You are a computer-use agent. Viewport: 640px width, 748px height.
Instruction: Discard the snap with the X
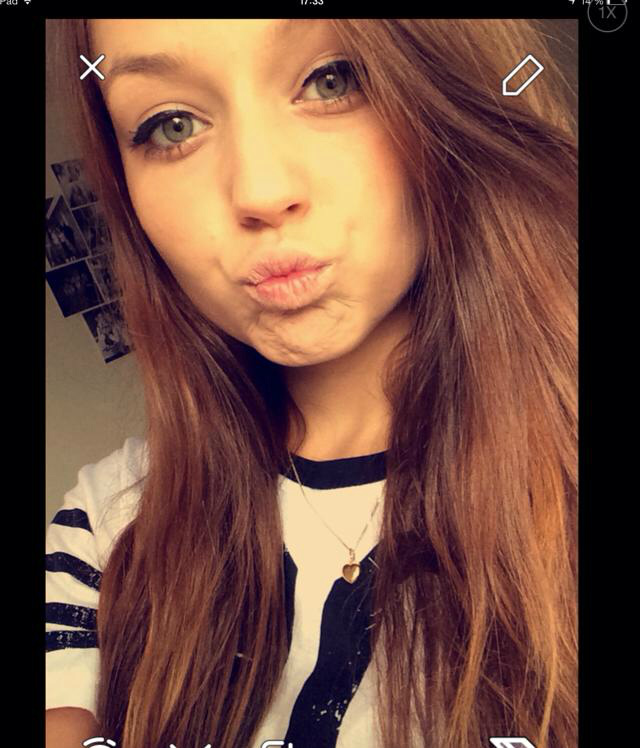click(x=92, y=67)
